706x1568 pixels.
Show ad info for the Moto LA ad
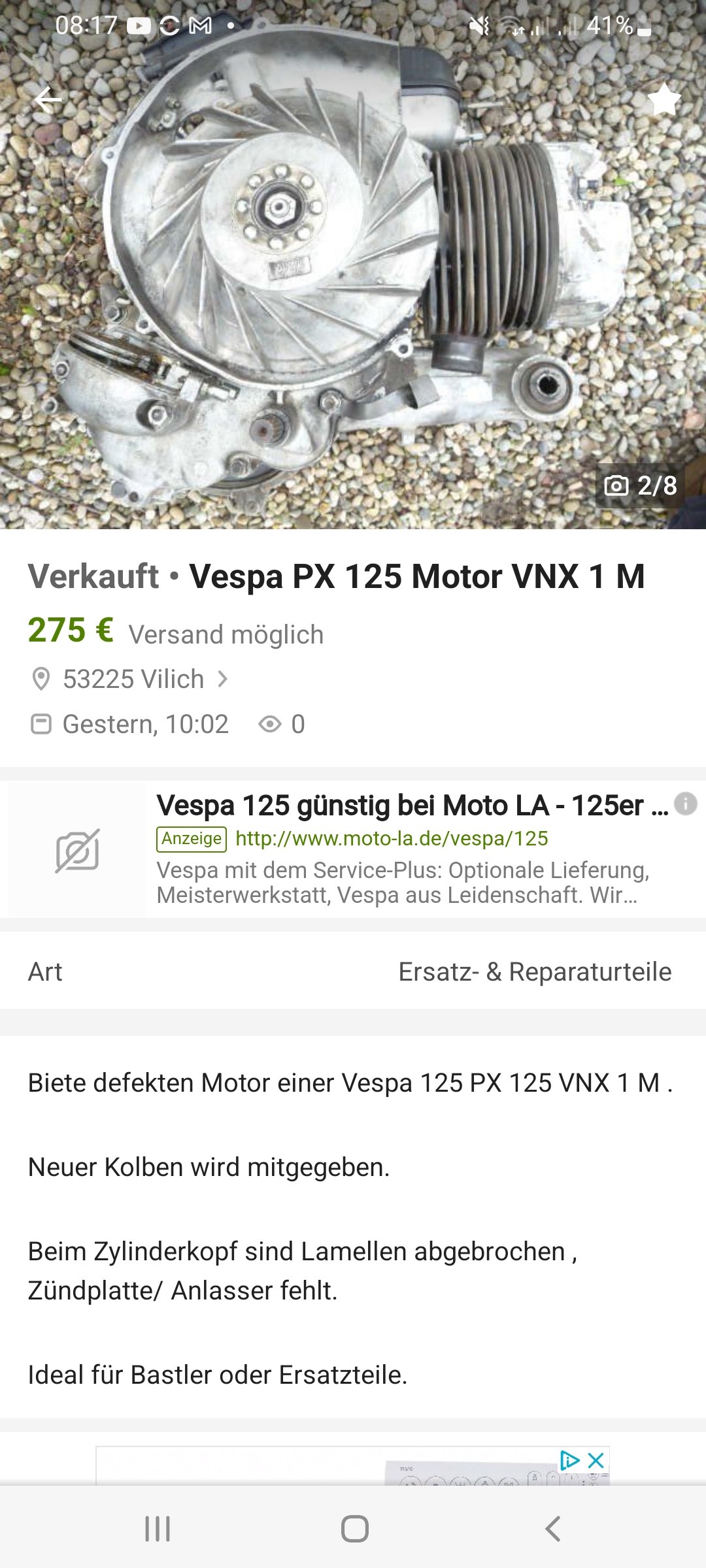point(686,803)
